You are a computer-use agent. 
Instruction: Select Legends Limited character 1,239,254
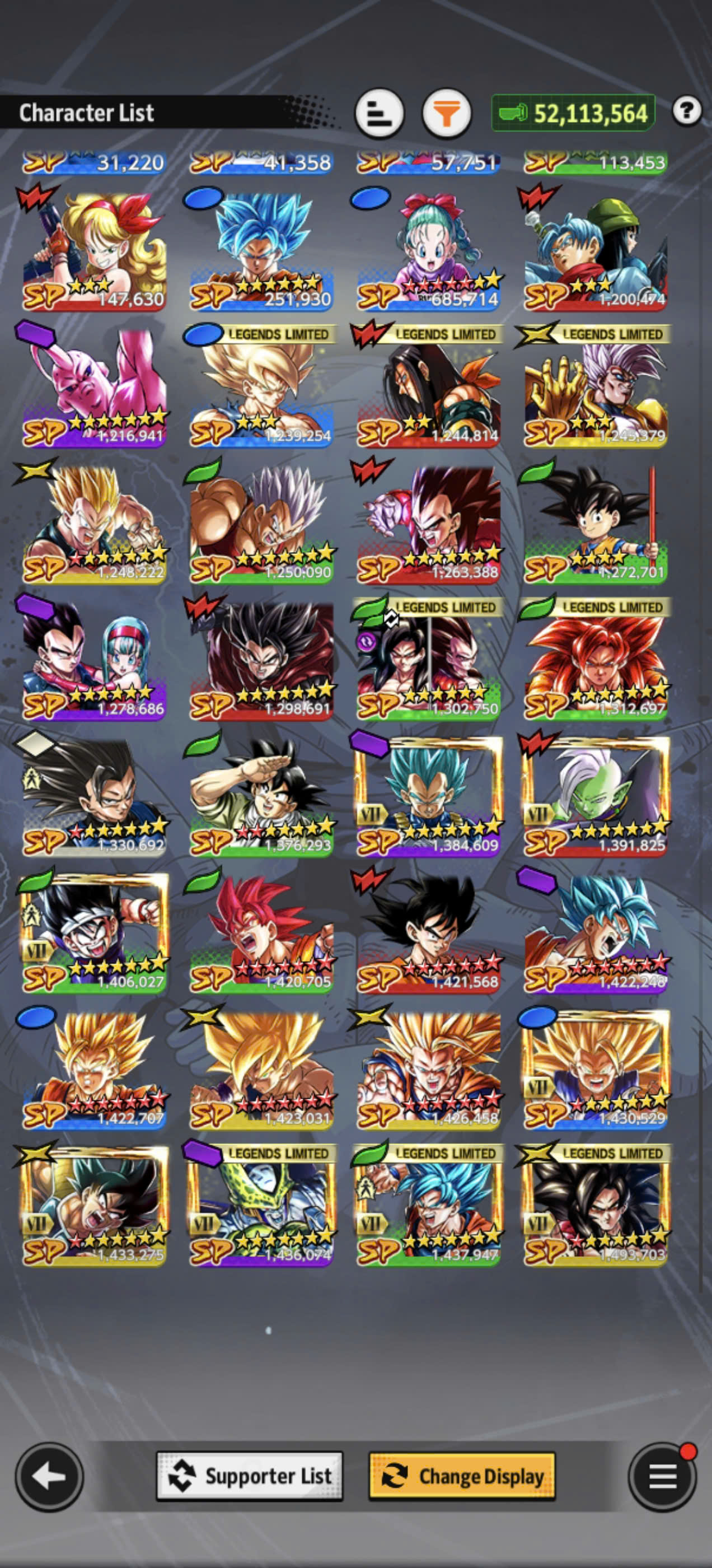pyautogui.click(x=261, y=386)
